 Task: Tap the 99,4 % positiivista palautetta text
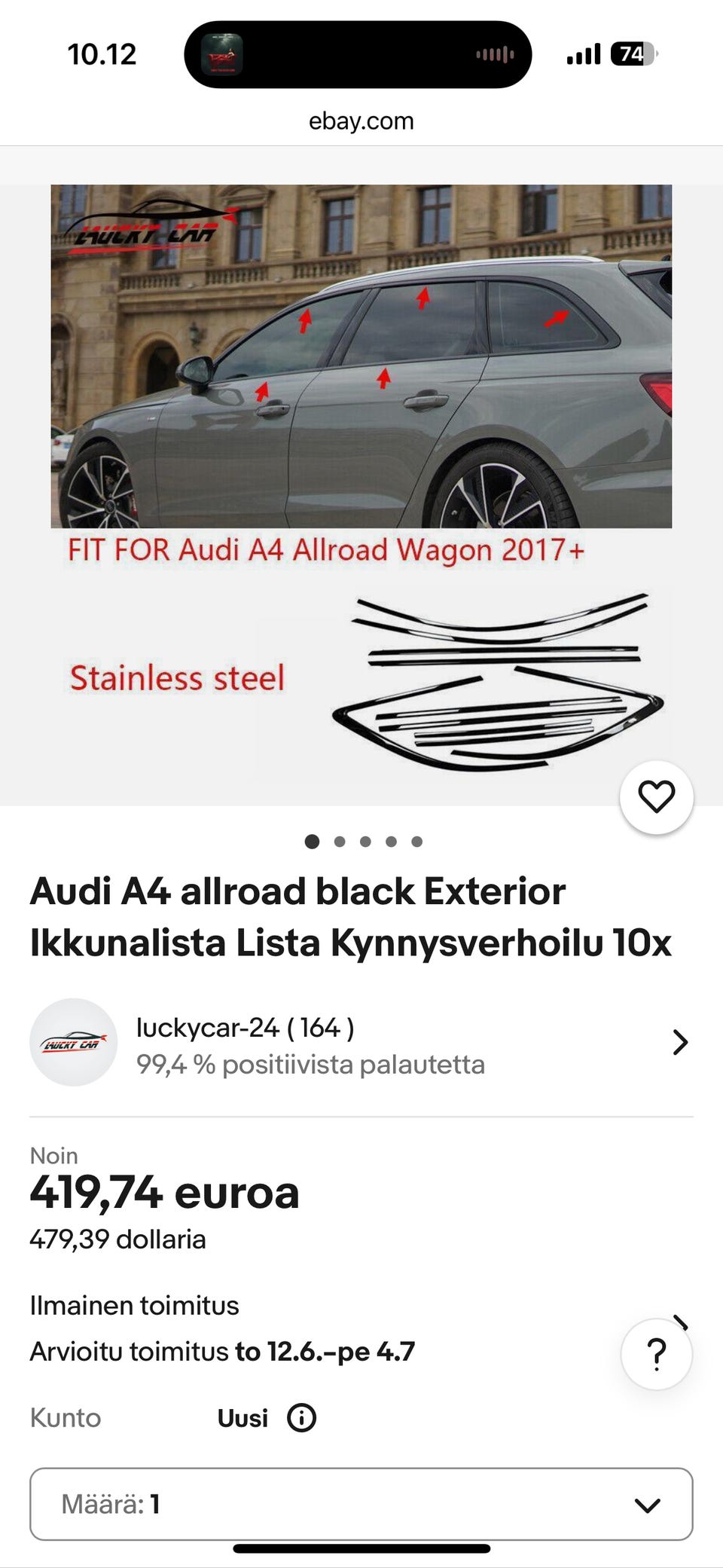pos(311,1065)
